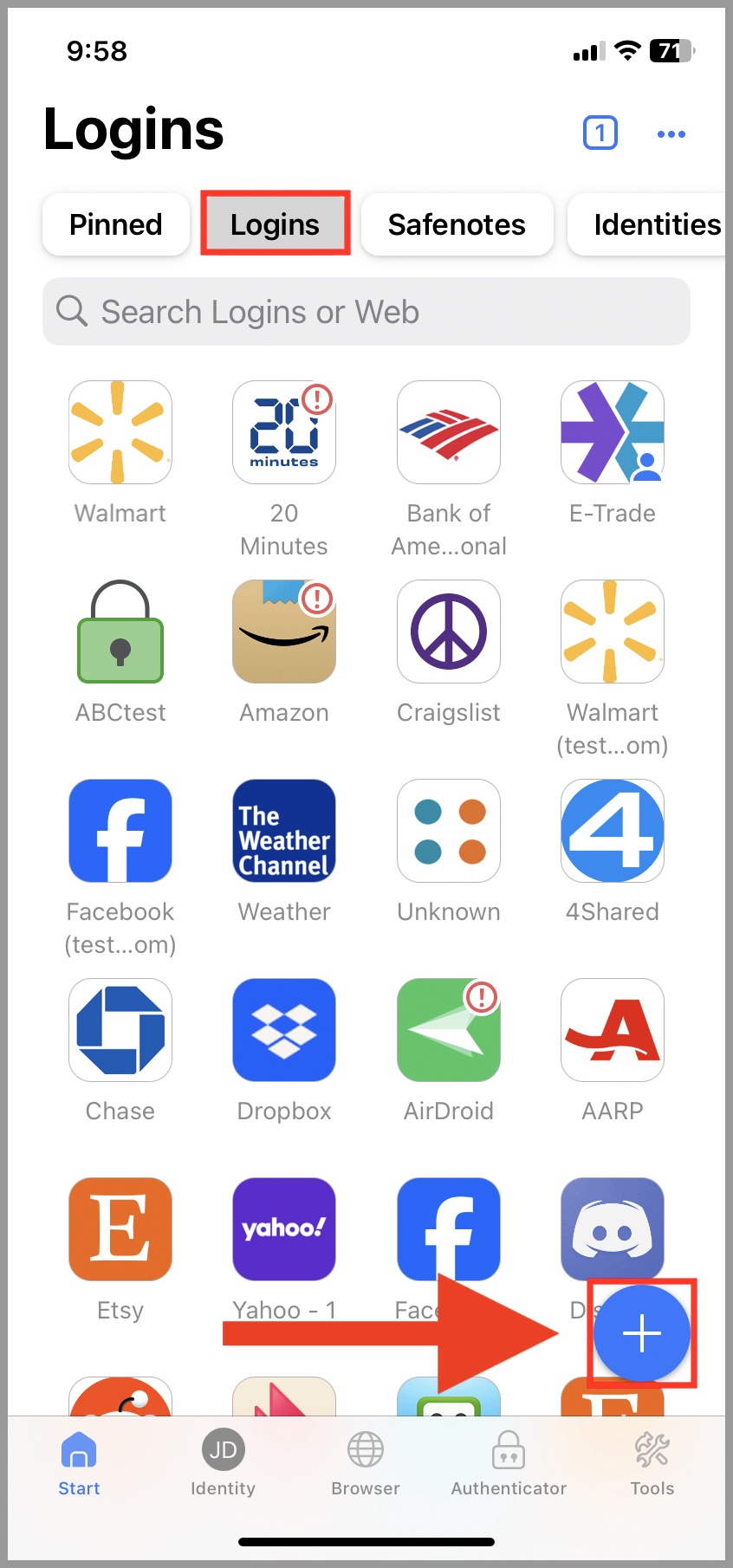Tap the Craigslist peace sign icon
The width and height of the screenshot is (733, 1568).
448,632
